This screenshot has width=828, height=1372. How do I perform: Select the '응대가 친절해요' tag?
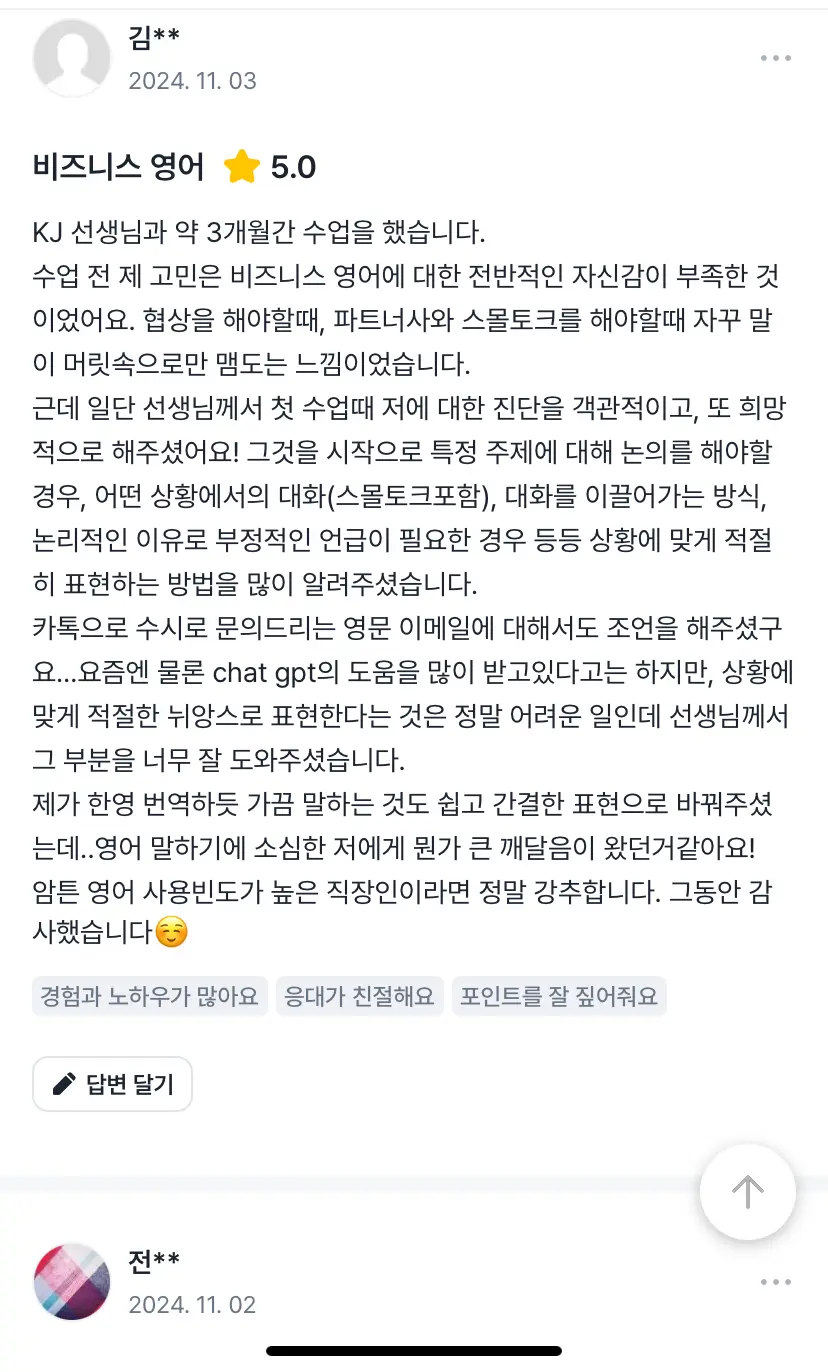pyautogui.click(x=360, y=996)
